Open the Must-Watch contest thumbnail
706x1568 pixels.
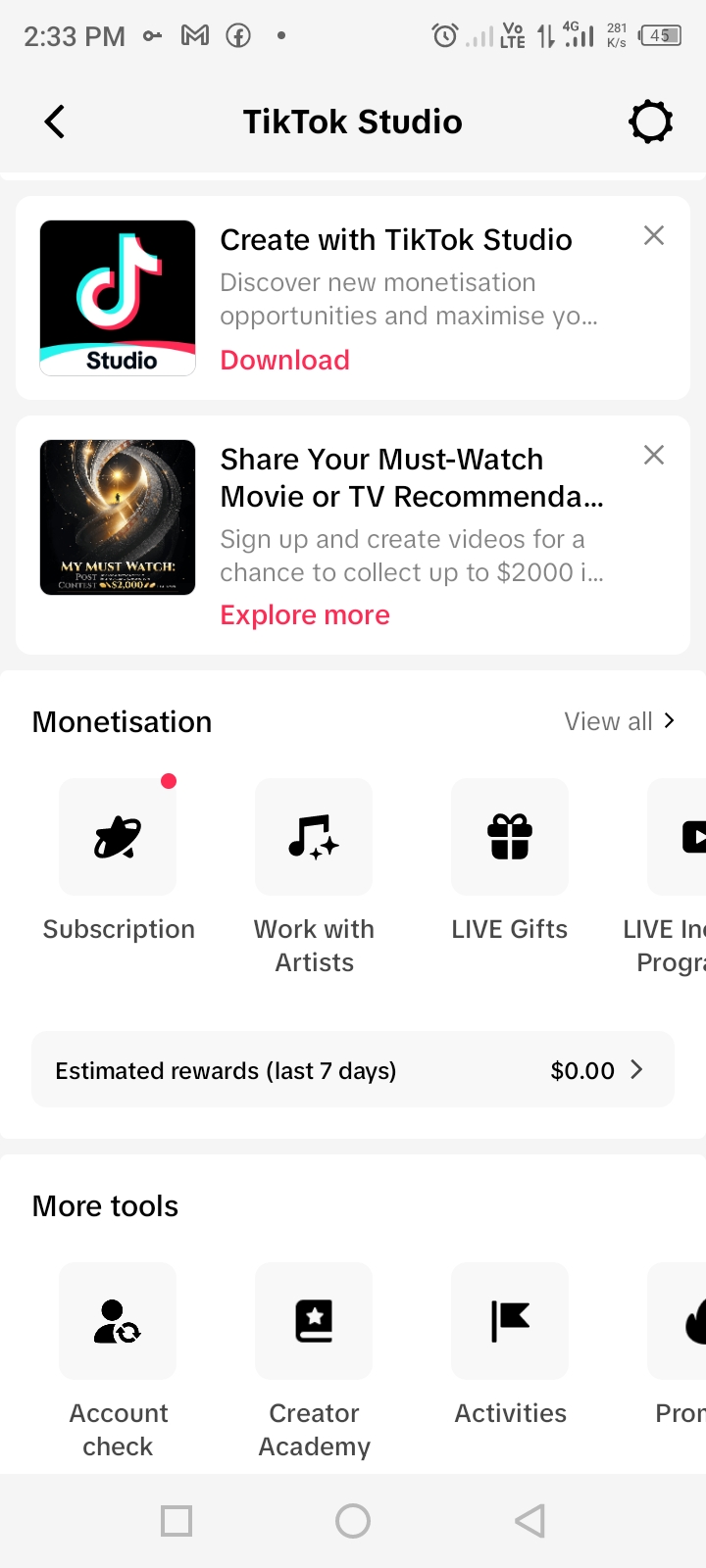(118, 517)
